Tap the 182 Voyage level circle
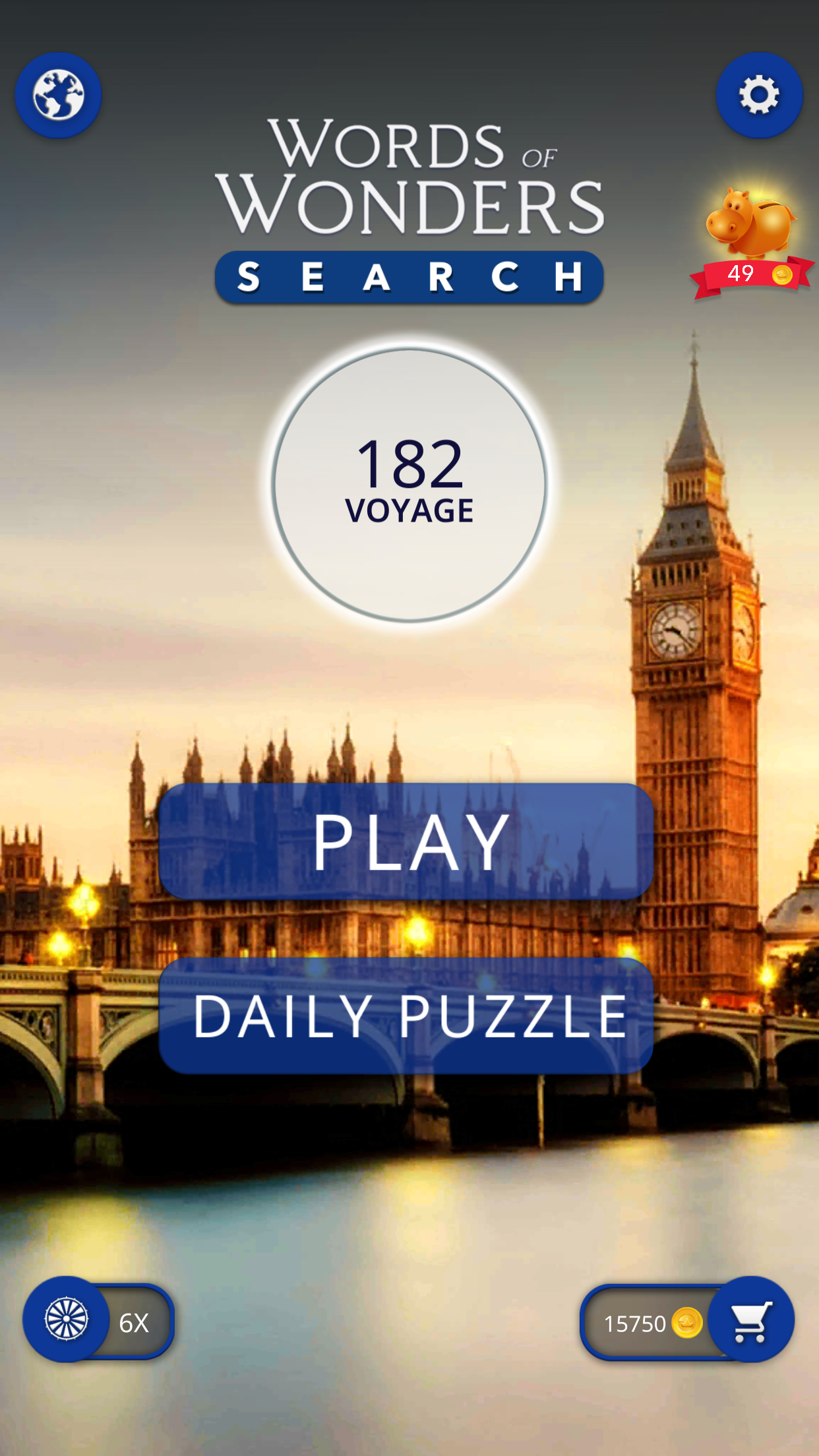The width and height of the screenshot is (819, 1456). tap(409, 485)
